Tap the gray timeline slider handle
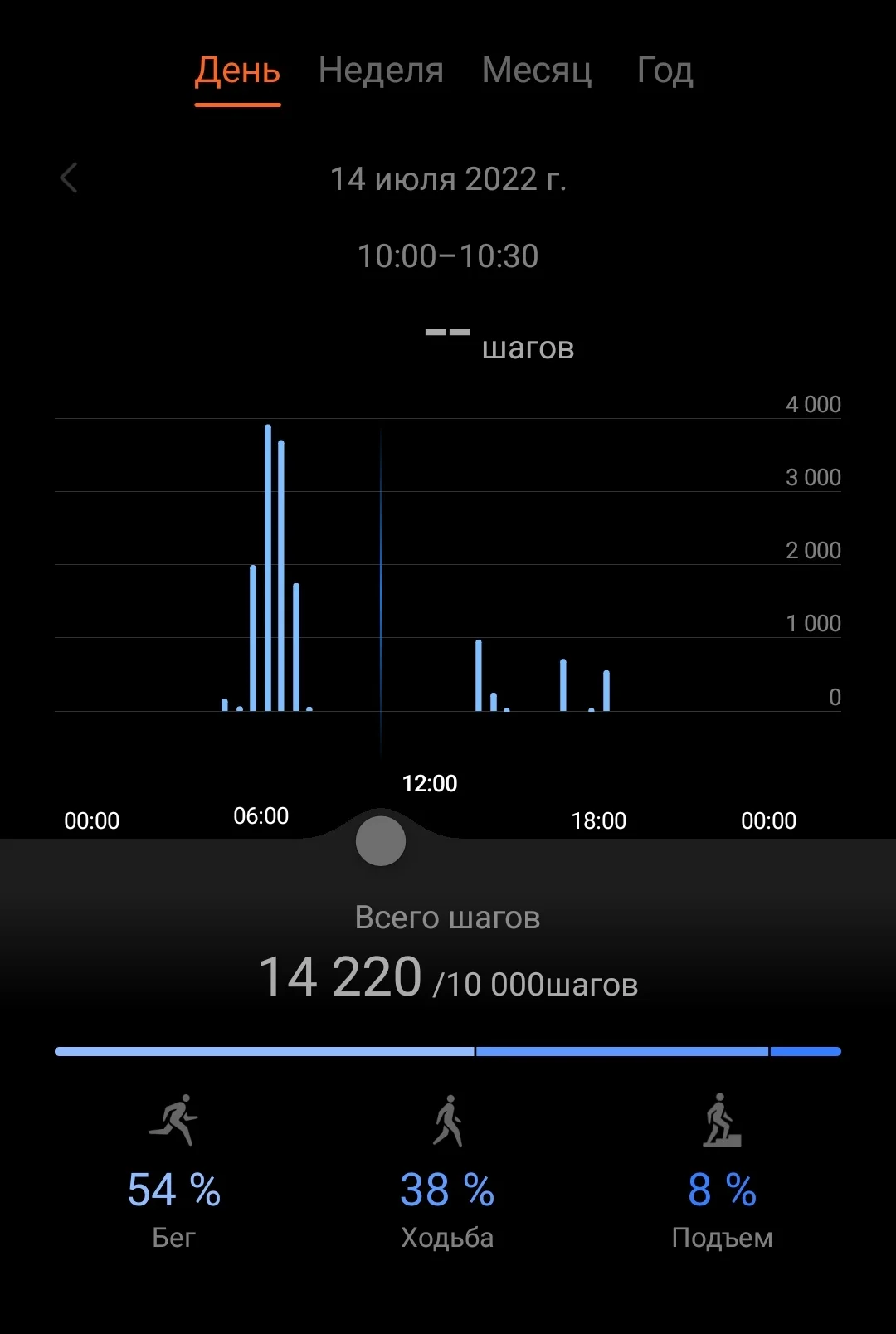The image size is (896, 1334). click(x=381, y=840)
